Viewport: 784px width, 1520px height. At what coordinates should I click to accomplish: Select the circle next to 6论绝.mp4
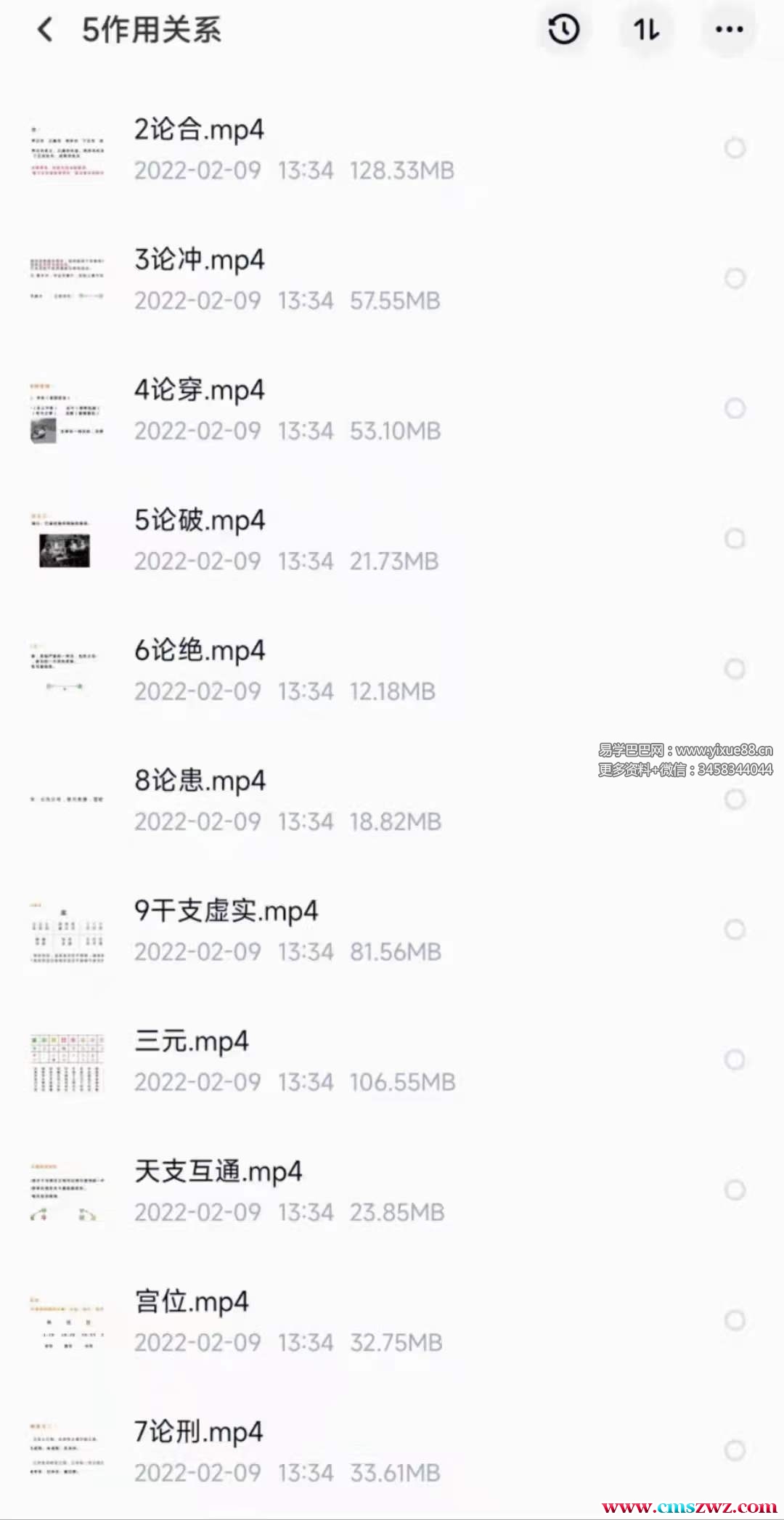(735, 669)
